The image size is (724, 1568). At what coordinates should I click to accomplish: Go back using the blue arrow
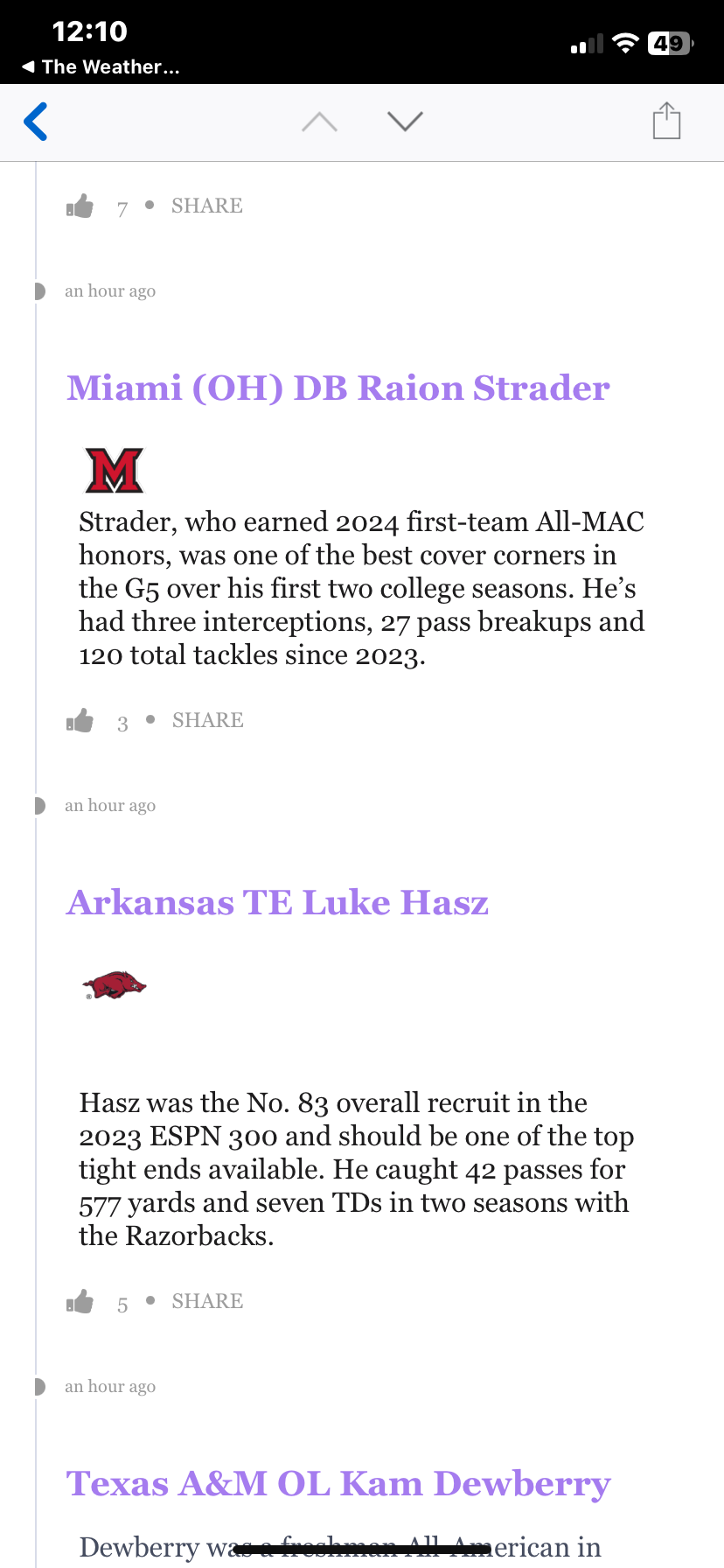(36, 122)
